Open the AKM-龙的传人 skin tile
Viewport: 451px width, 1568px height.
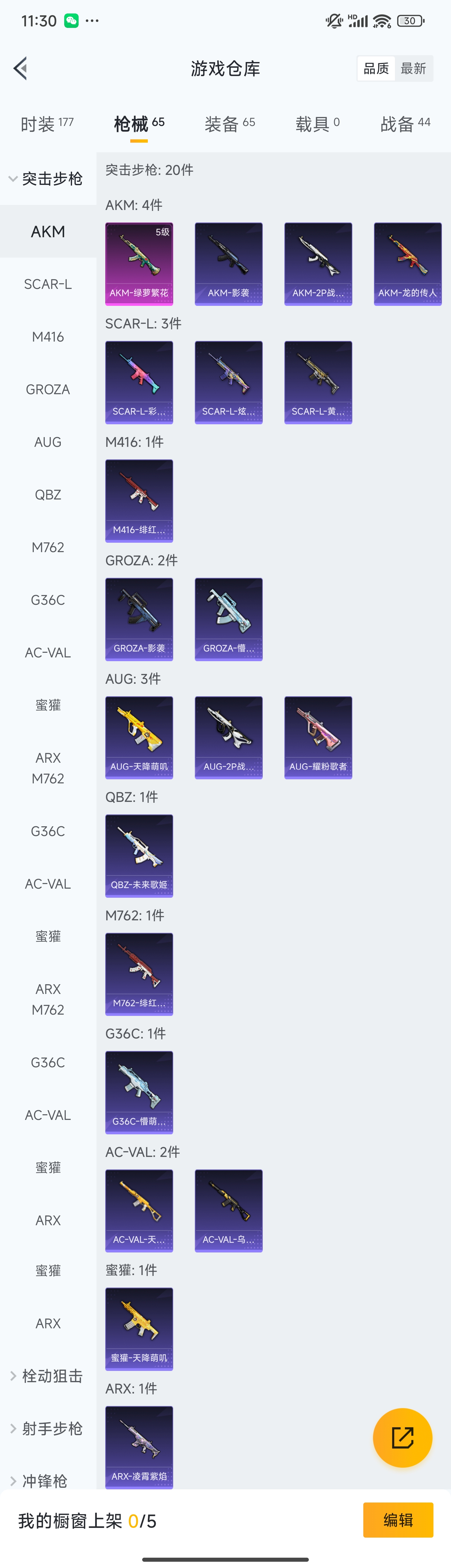(407, 264)
